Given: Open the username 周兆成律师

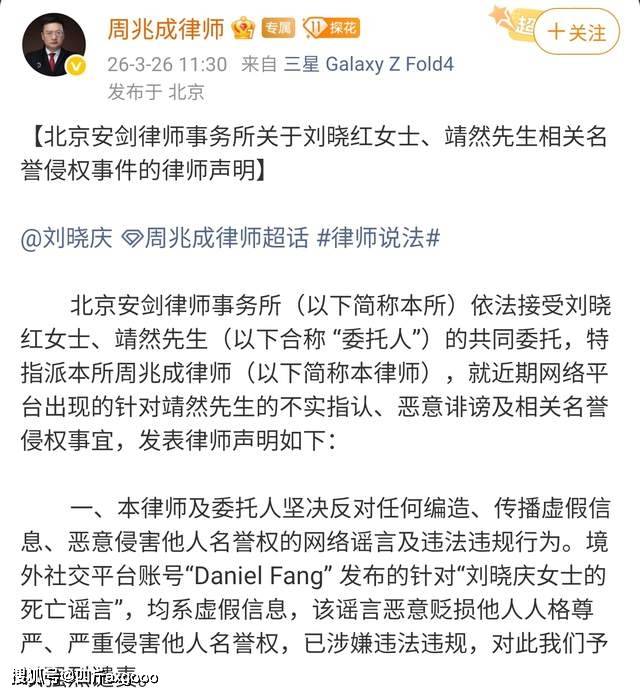Looking at the screenshot, I should [168, 27].
